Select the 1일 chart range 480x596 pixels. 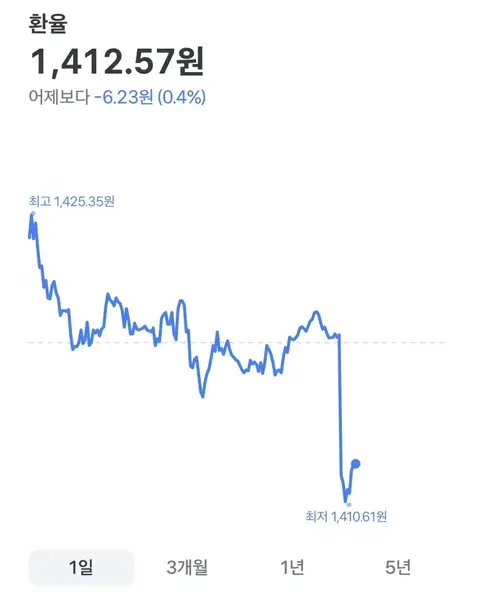[81, 567]
